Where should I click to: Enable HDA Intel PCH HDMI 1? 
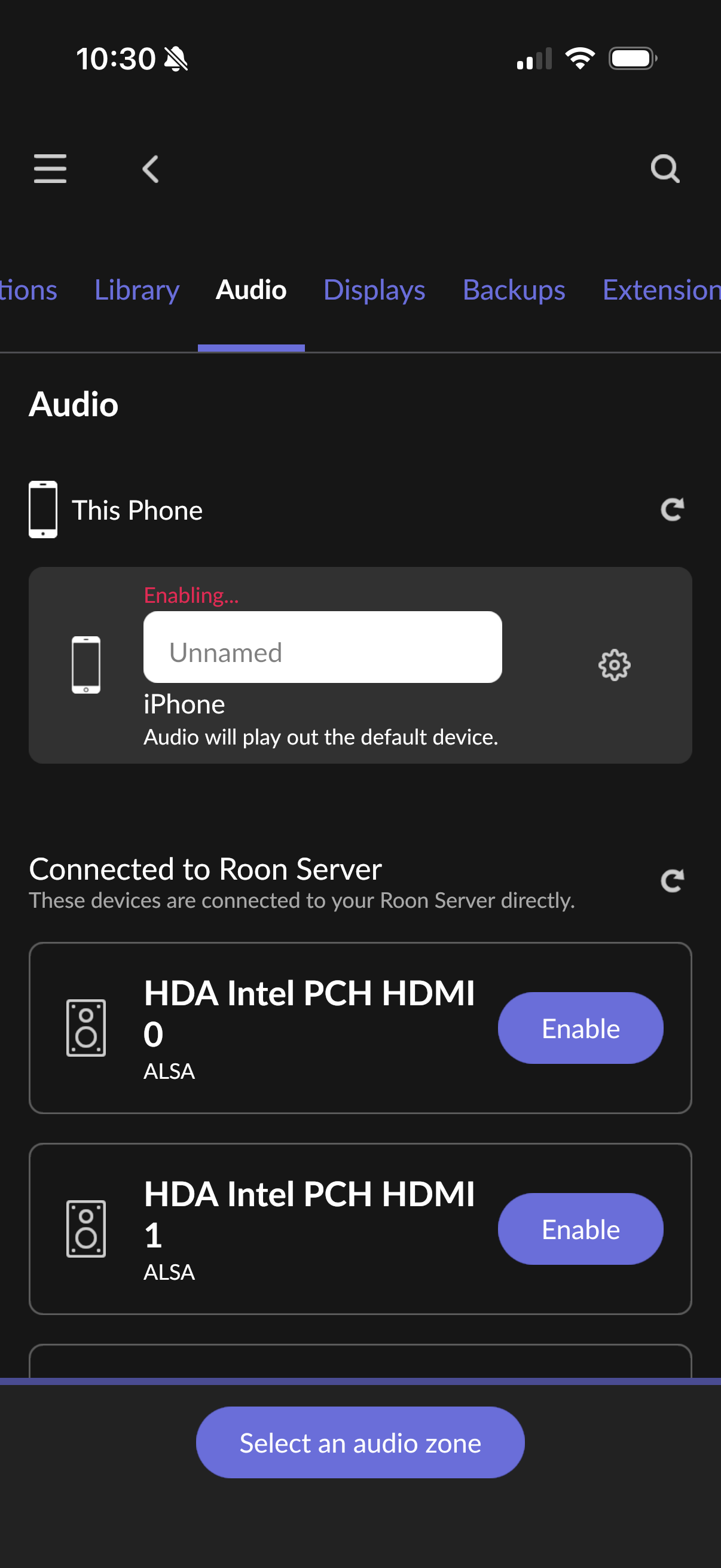tap(580, 1229)
